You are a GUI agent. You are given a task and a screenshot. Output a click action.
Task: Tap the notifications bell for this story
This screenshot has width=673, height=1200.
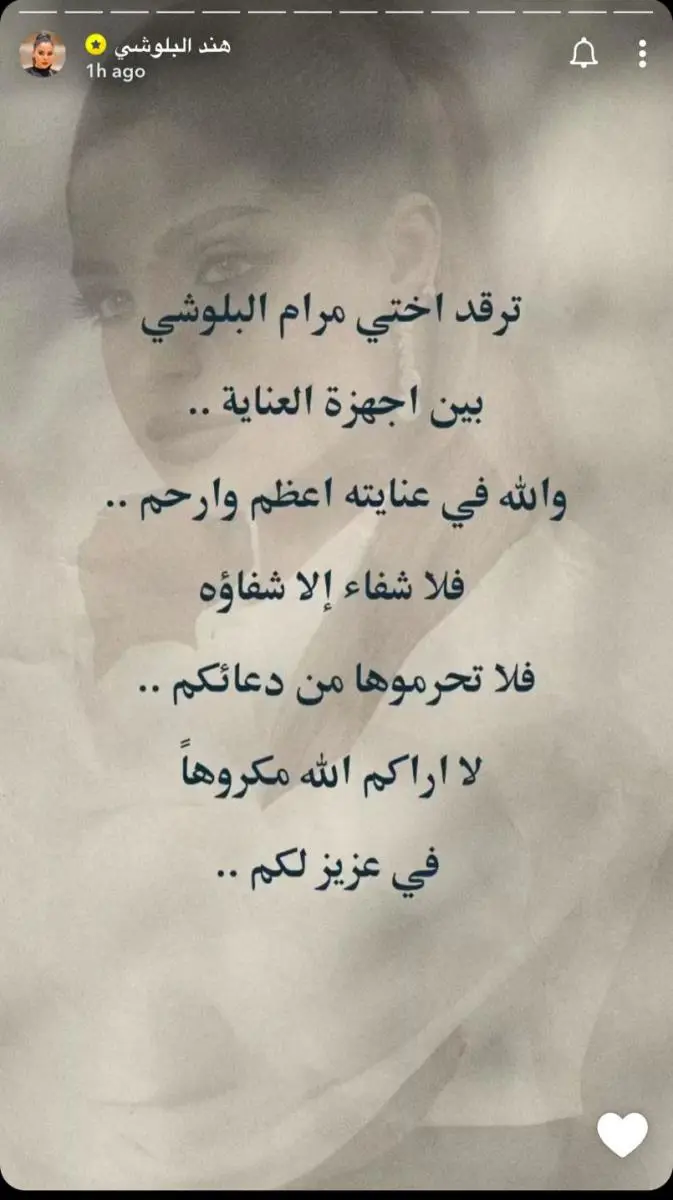[x=582, y=55]
